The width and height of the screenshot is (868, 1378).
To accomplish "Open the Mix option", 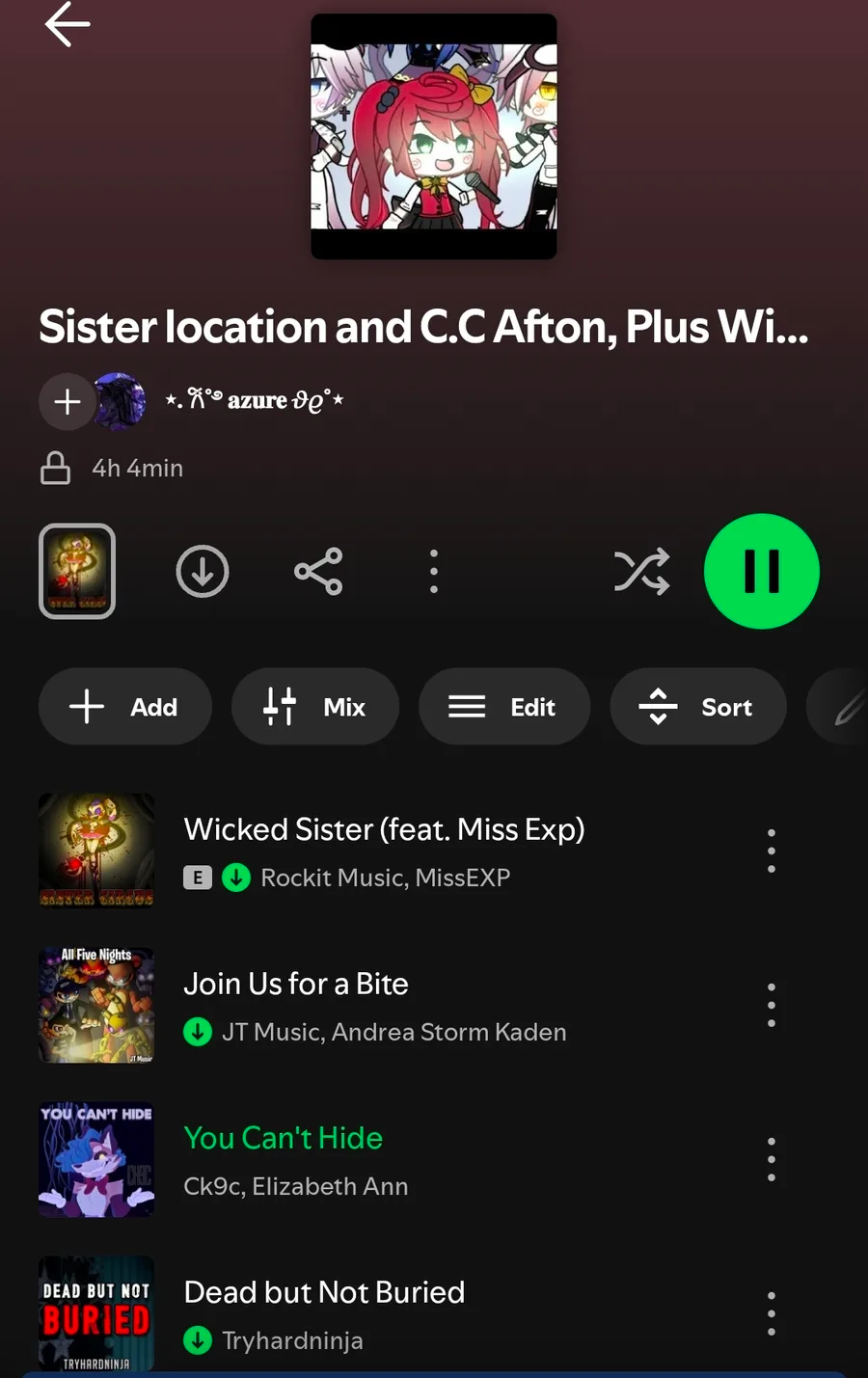I will (314, 707).
